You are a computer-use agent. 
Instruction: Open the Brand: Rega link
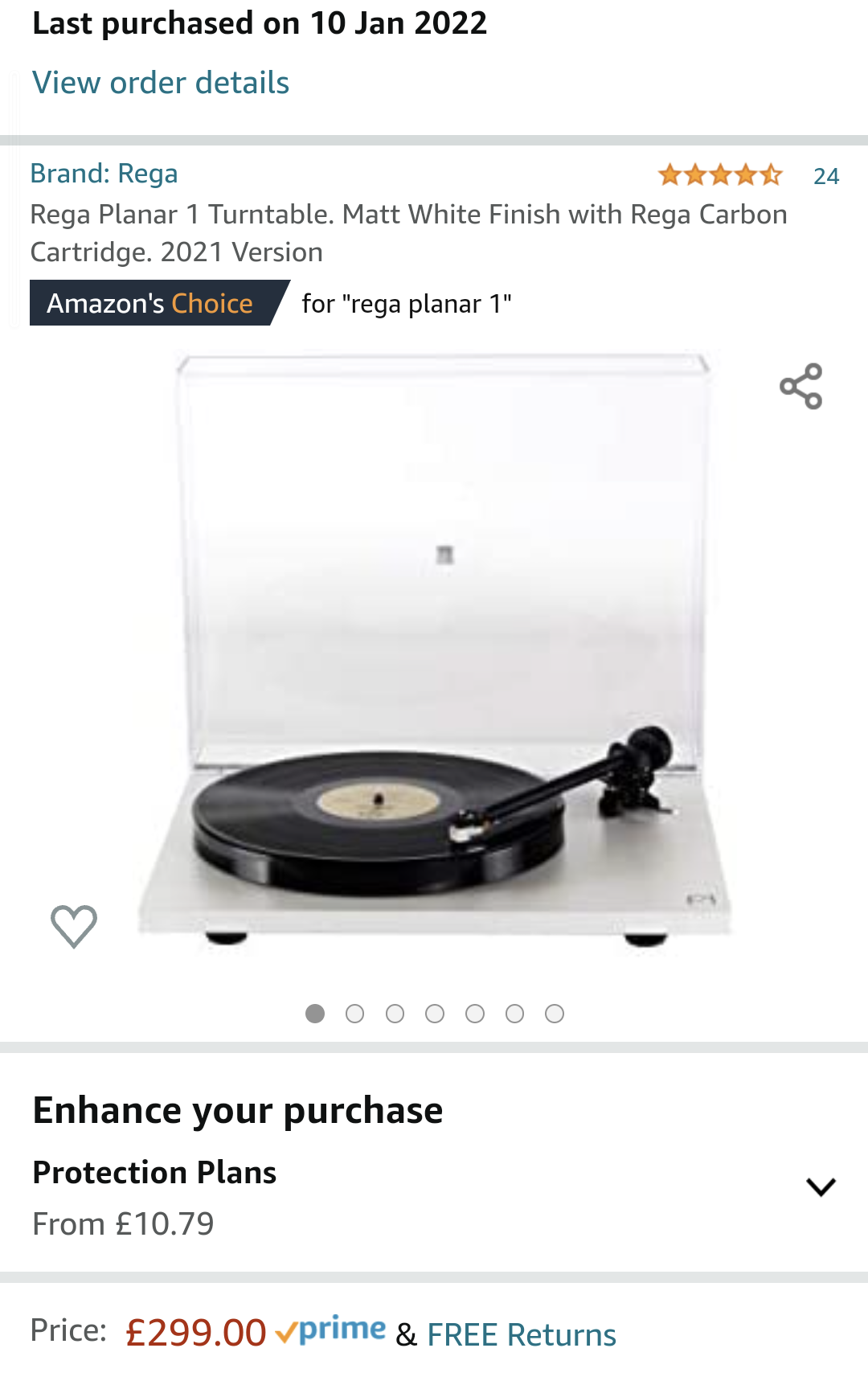[x=104, y=174]
